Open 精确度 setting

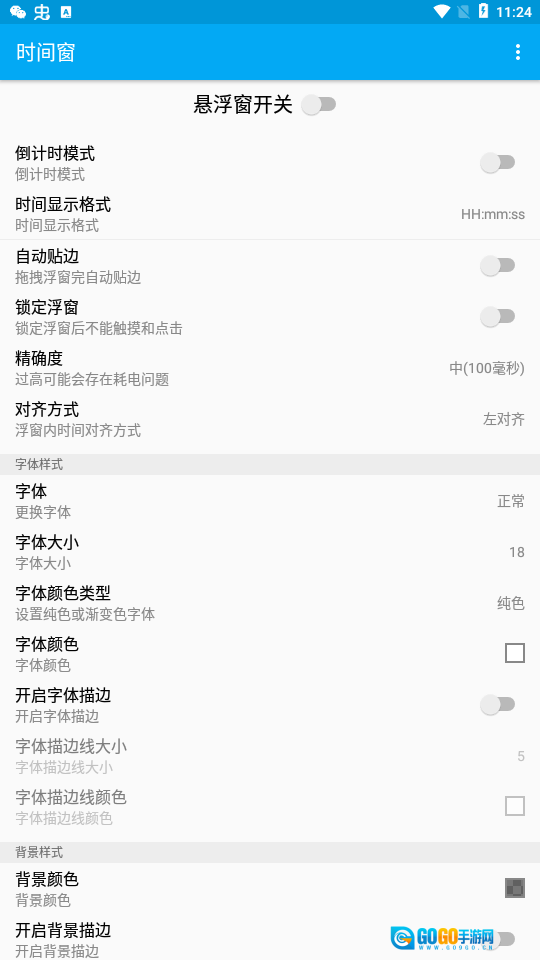pyautogui.click(x=270, y=368)
